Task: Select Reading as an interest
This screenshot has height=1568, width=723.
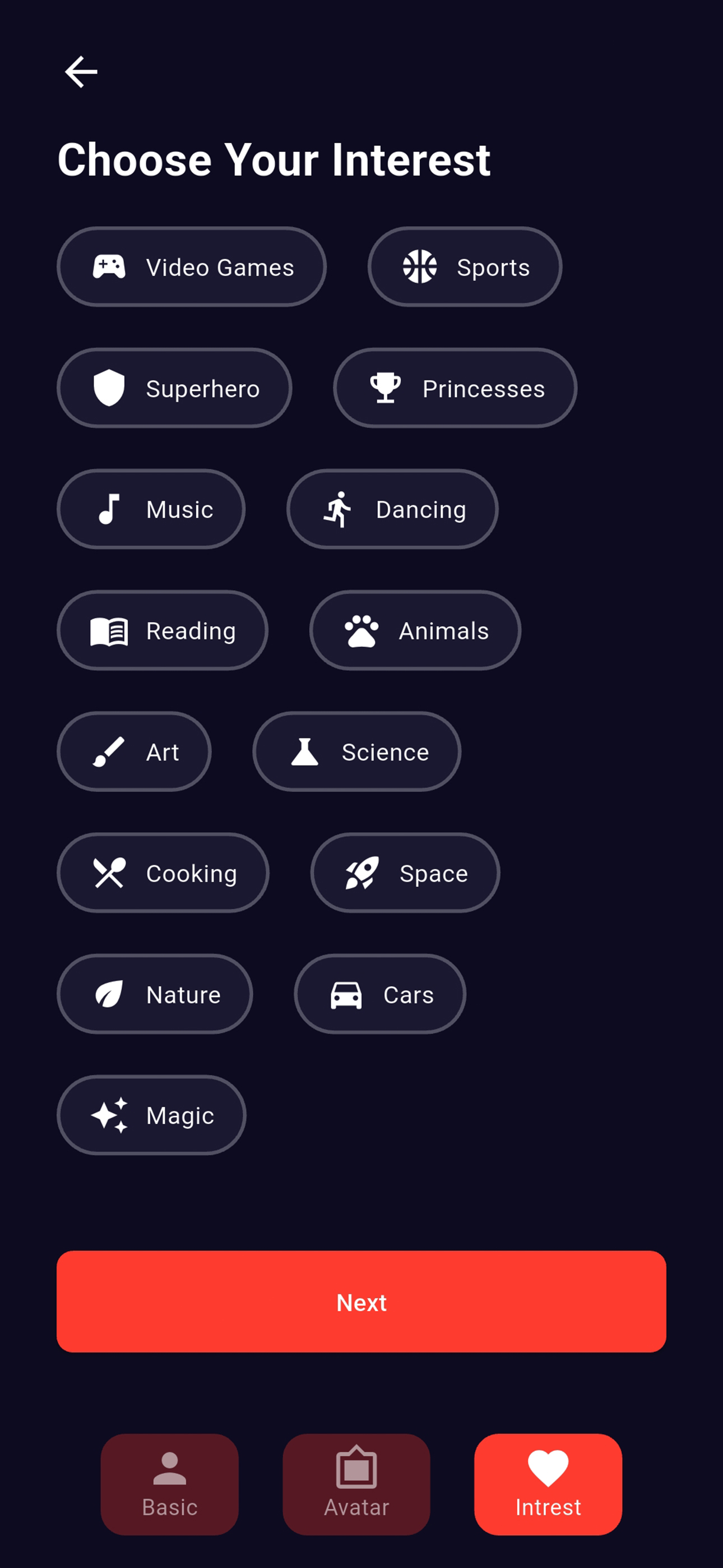Action: (x=163, y=630)
